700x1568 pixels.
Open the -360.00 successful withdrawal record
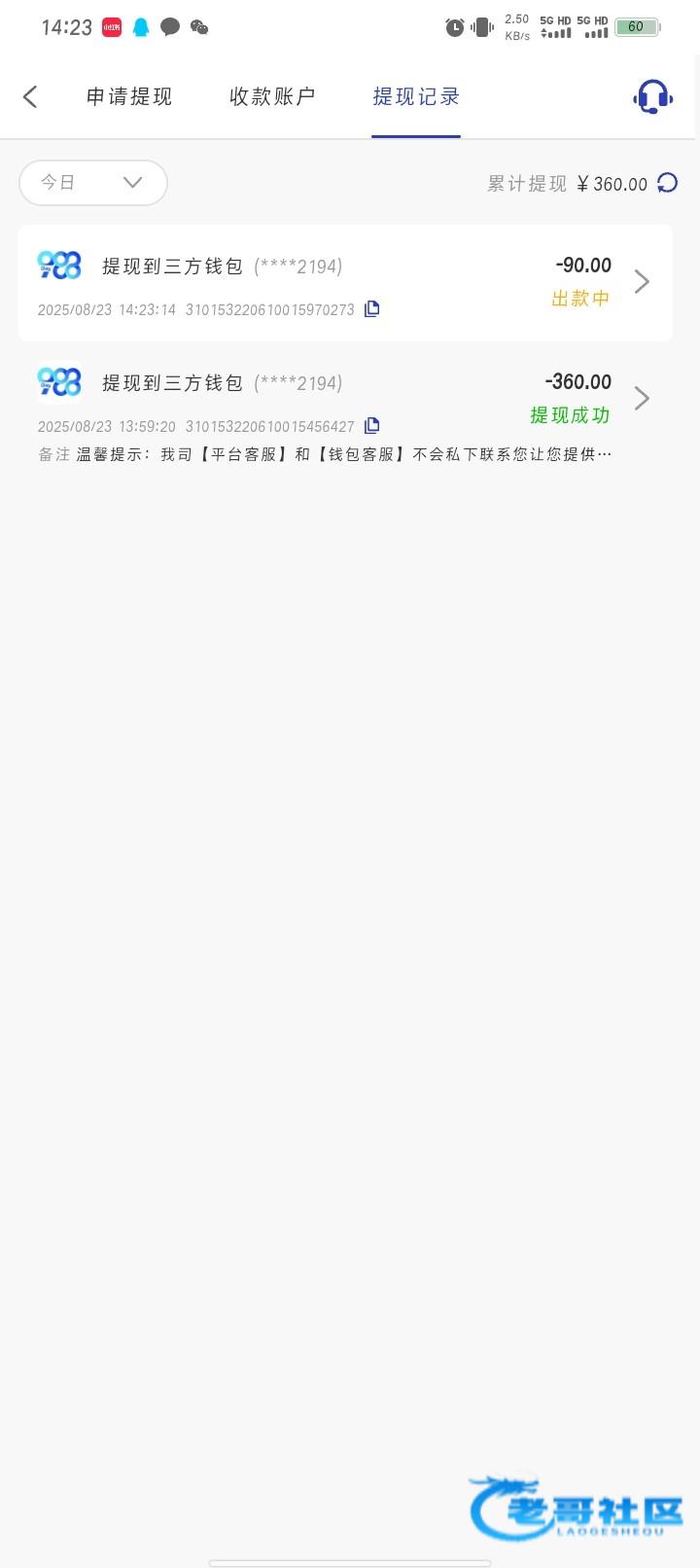[345, 409]
